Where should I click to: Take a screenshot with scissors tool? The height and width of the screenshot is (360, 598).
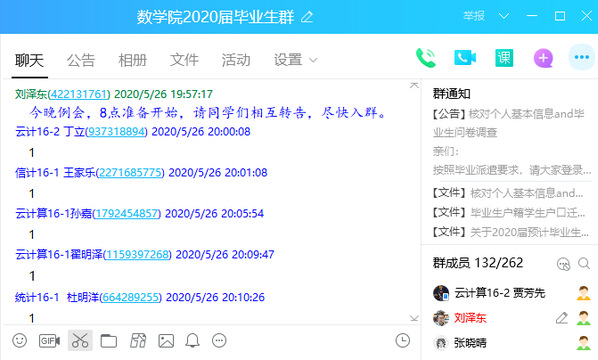(80, 341)
